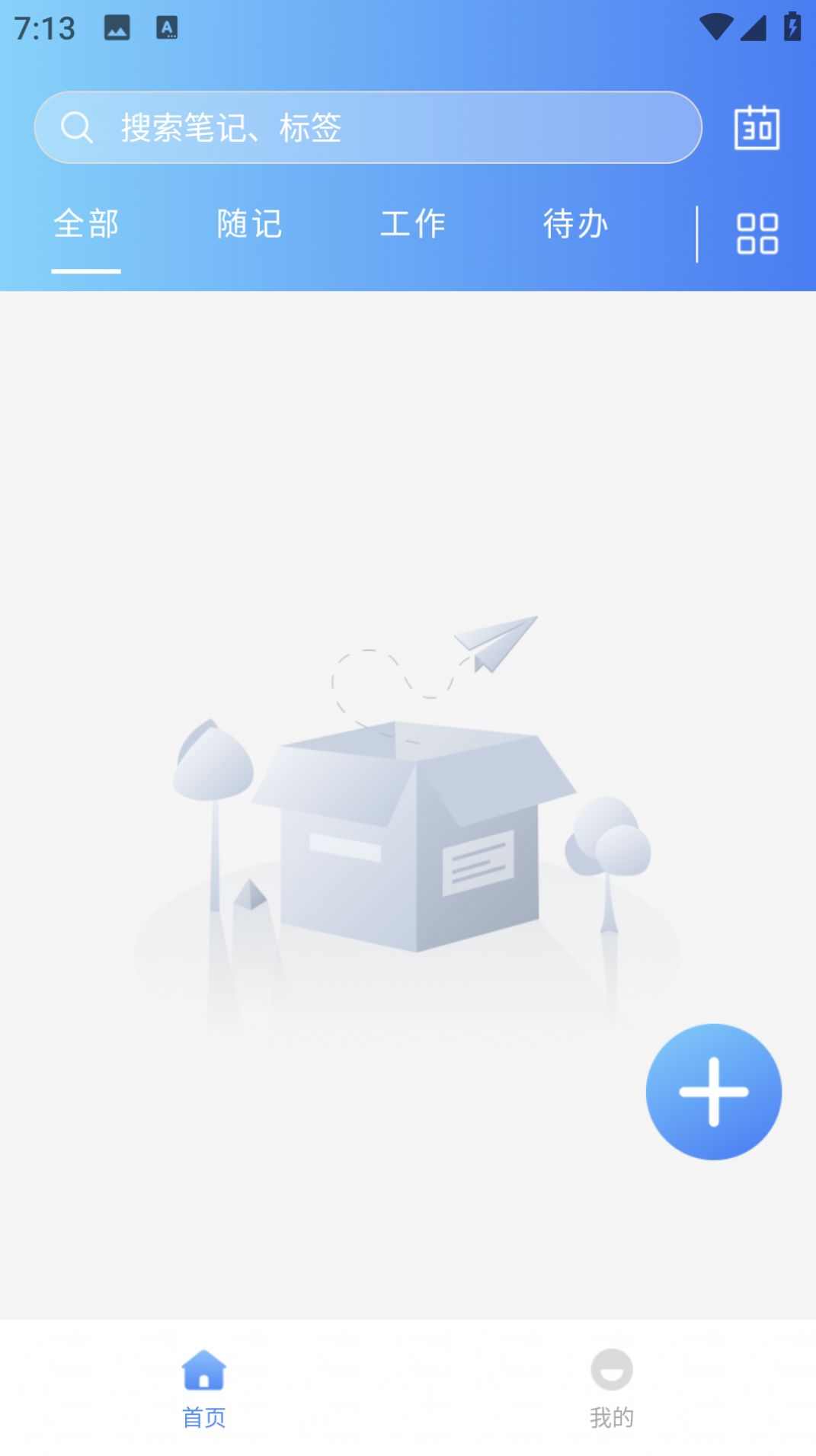The height and width of the screenshot is (1456, 816).
Task: Tap the search notes and tags field
Action: click(367, 127)
